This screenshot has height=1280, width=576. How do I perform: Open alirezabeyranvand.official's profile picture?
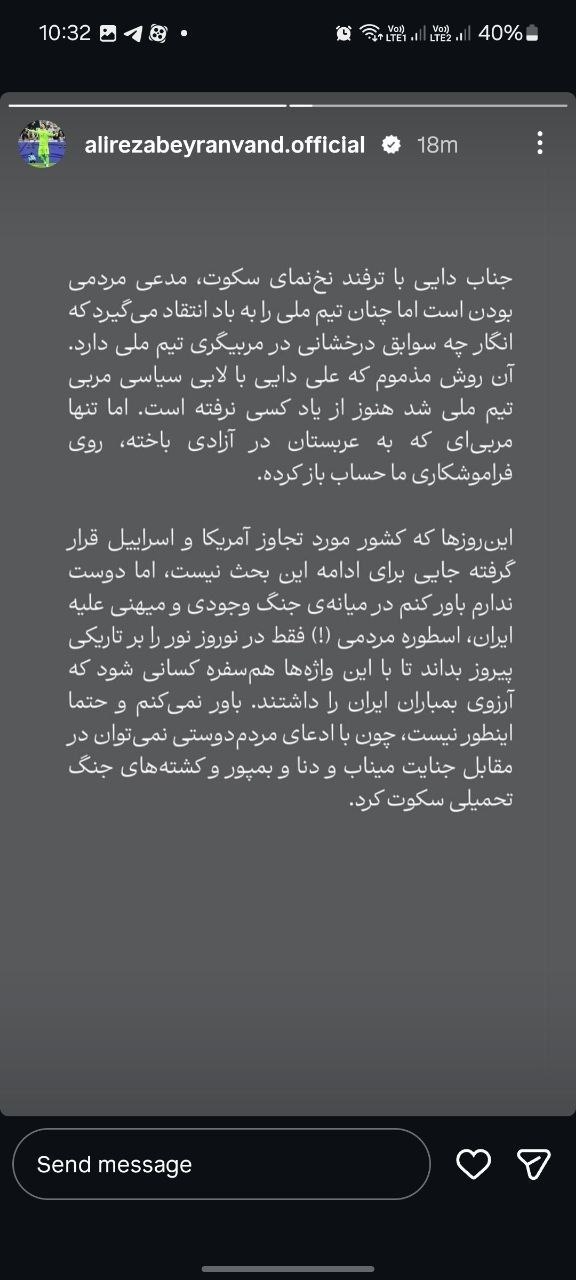pyautogui.click(x=43, y=145)
